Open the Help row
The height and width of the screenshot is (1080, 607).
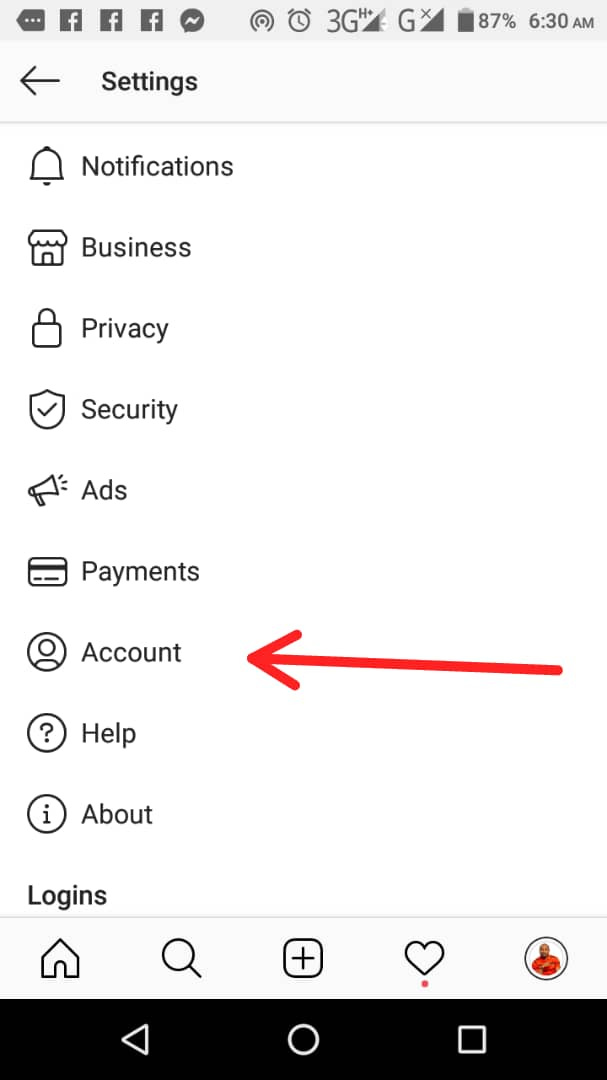pos(303,733)
